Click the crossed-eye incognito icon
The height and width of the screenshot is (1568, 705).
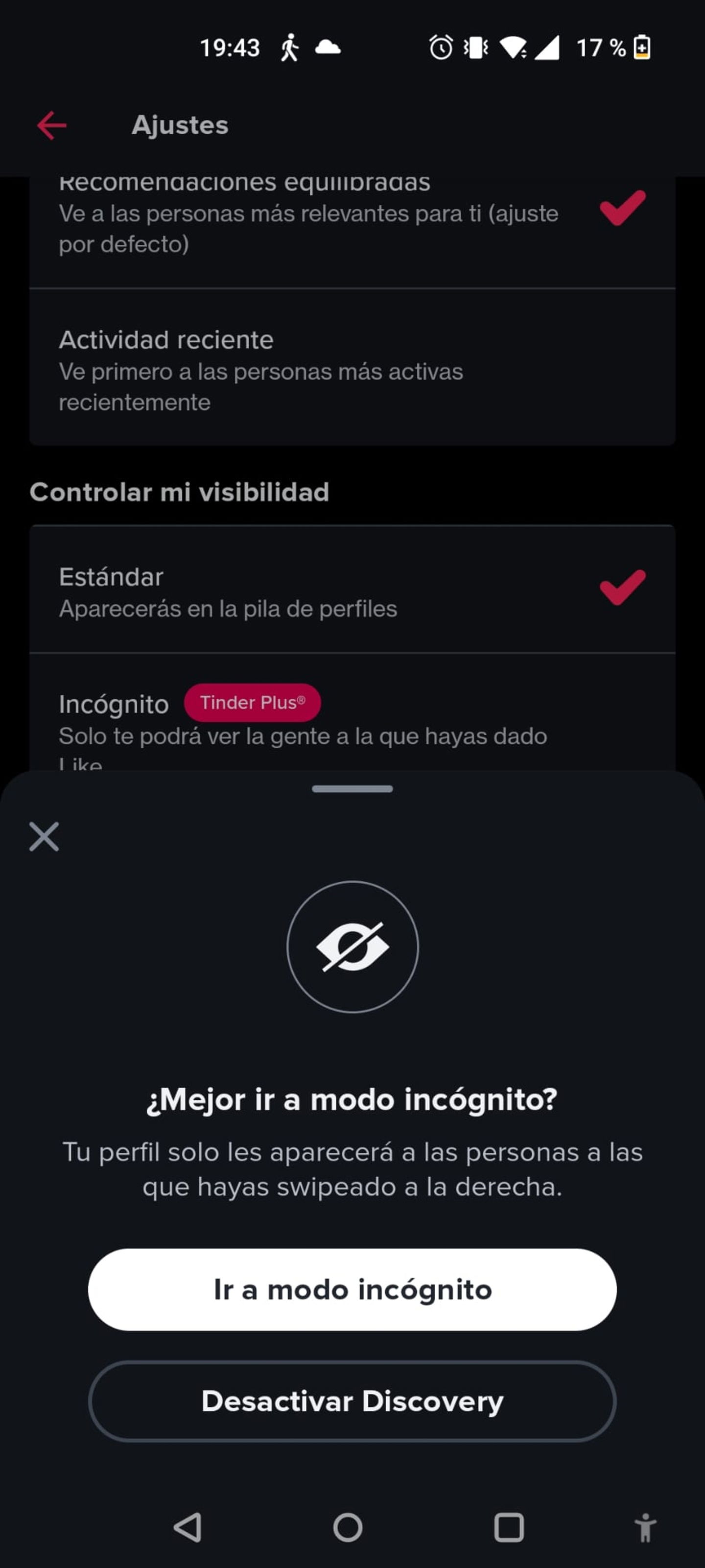(352, 946)
